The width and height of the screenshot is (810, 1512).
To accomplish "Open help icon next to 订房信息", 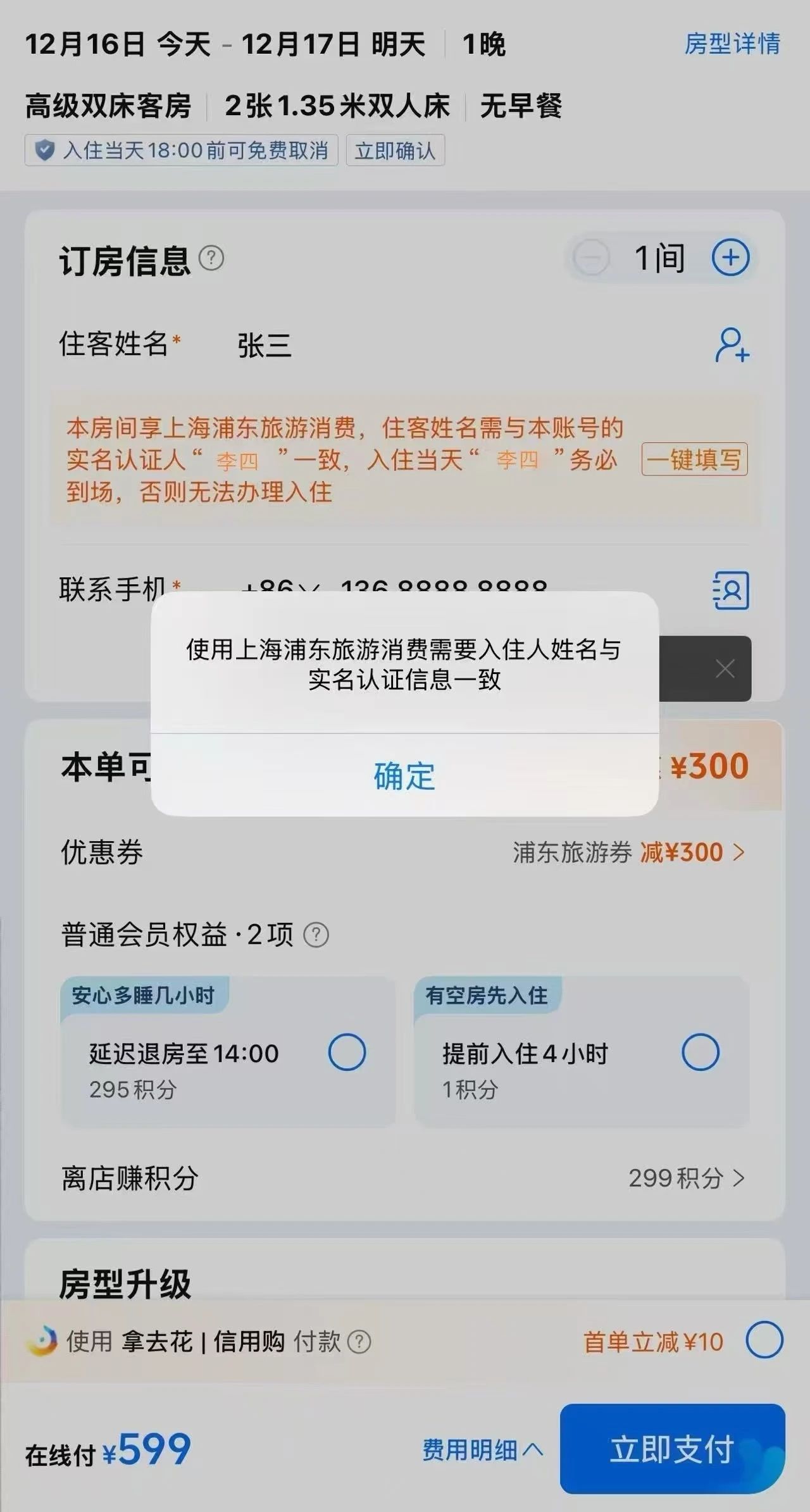I will (x=211, y=258).
